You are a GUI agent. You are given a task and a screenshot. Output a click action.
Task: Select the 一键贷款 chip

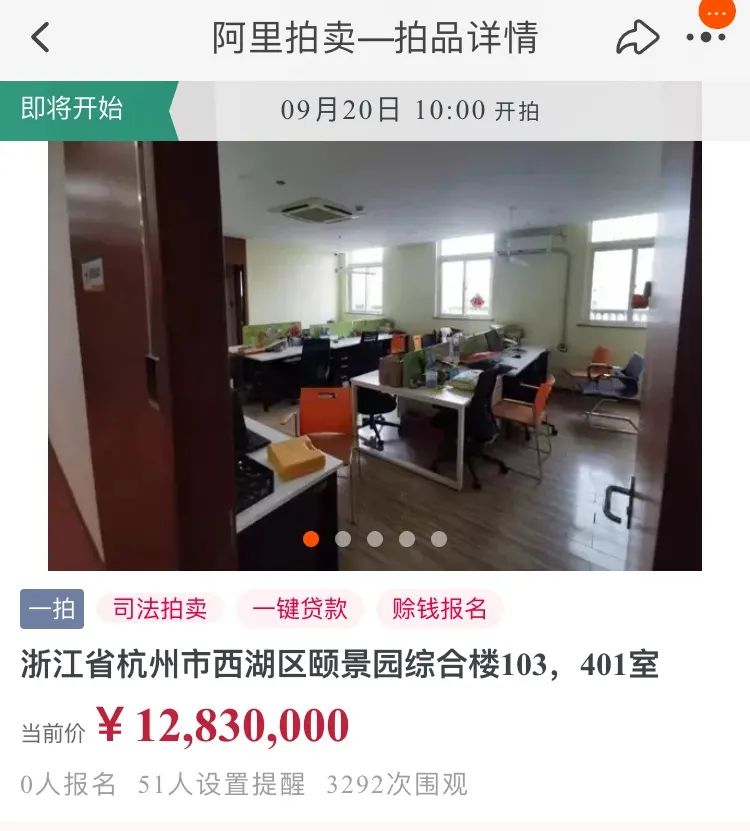(300, 608)
